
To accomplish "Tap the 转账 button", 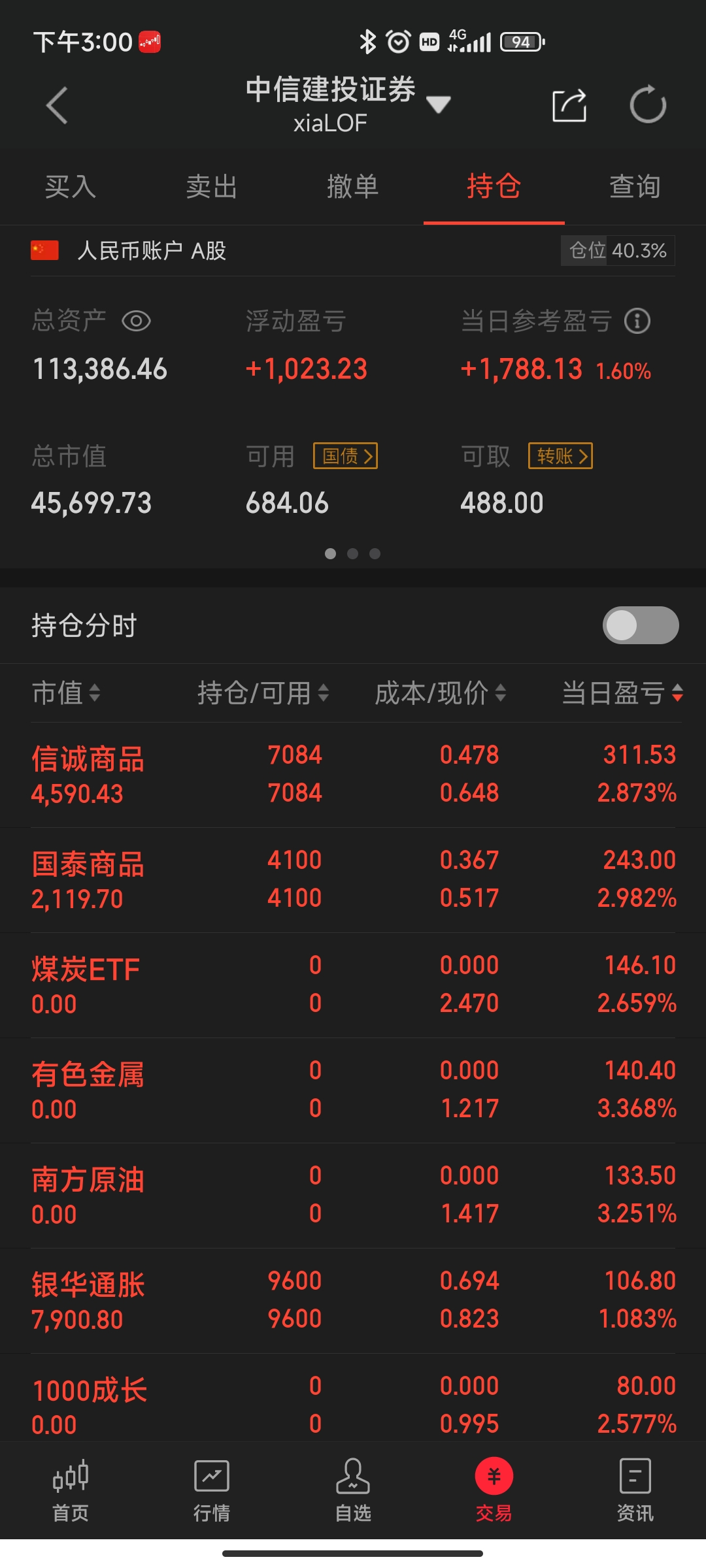I will tap(561, 456).
